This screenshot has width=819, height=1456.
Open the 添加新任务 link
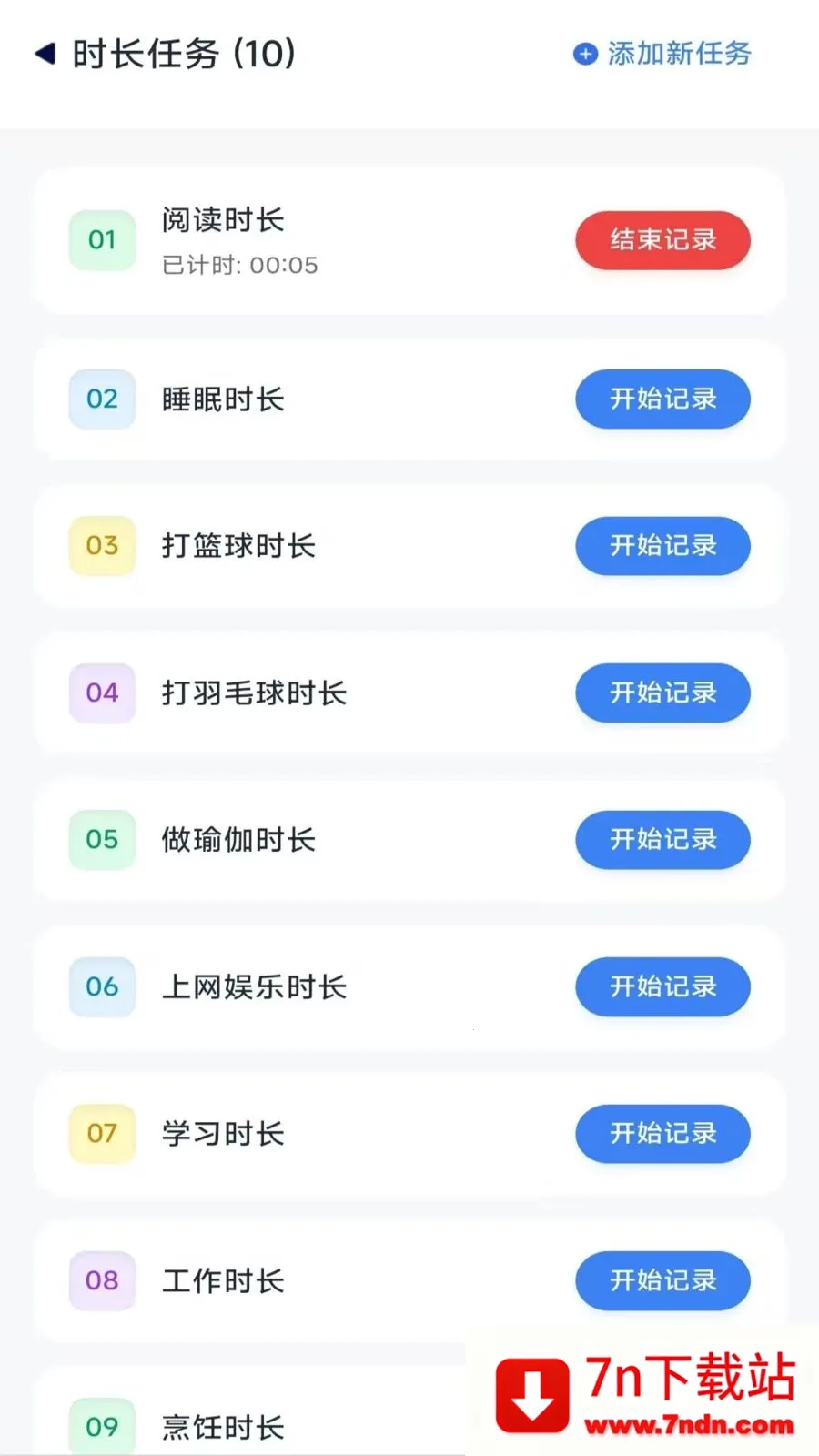click(678, 55)
